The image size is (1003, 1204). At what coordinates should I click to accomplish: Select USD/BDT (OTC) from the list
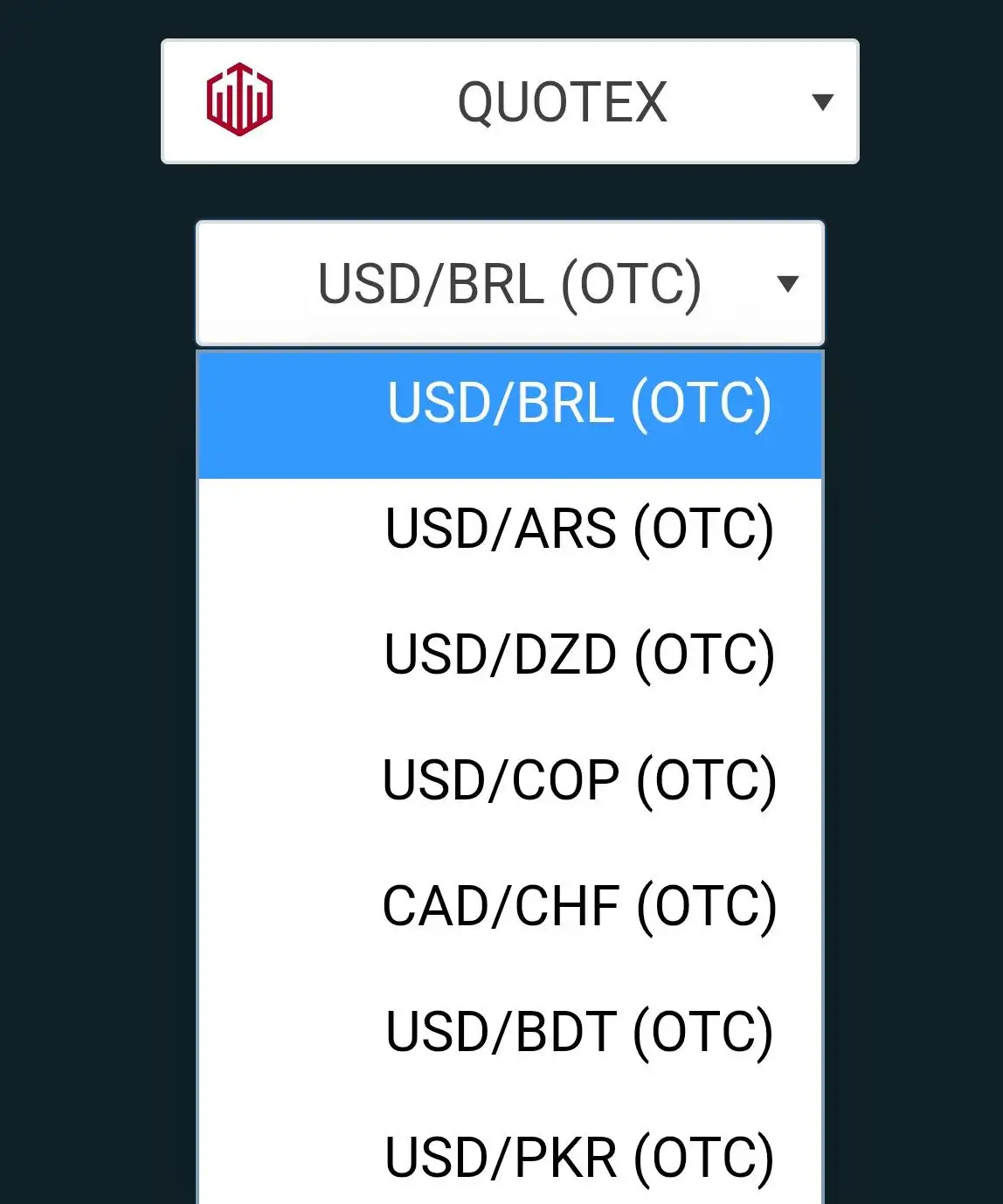510,1032
